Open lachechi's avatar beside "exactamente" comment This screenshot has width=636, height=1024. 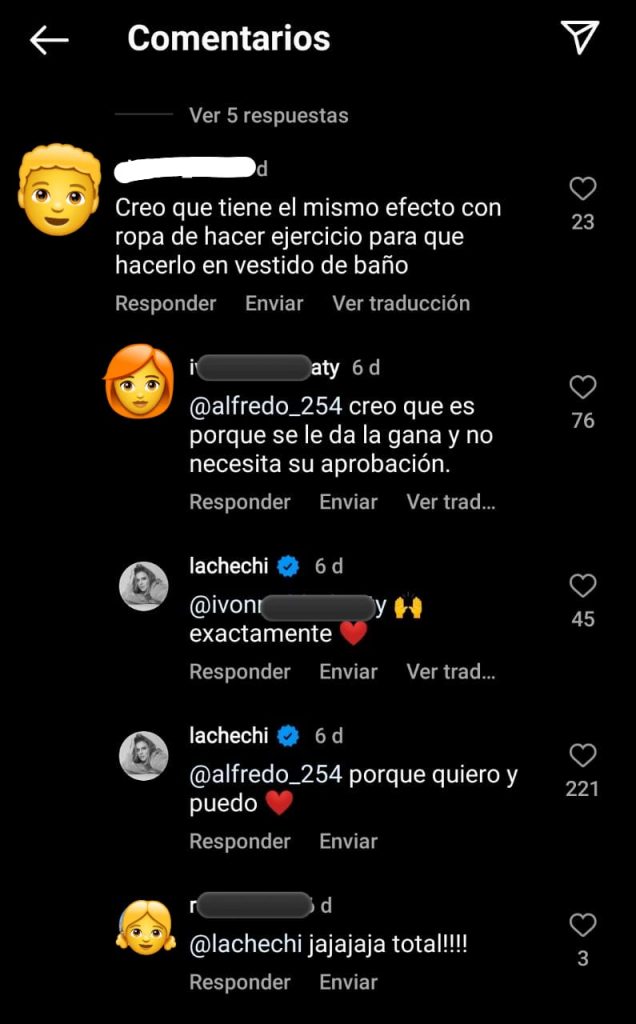pyautogui.click(x=144, y=586)
